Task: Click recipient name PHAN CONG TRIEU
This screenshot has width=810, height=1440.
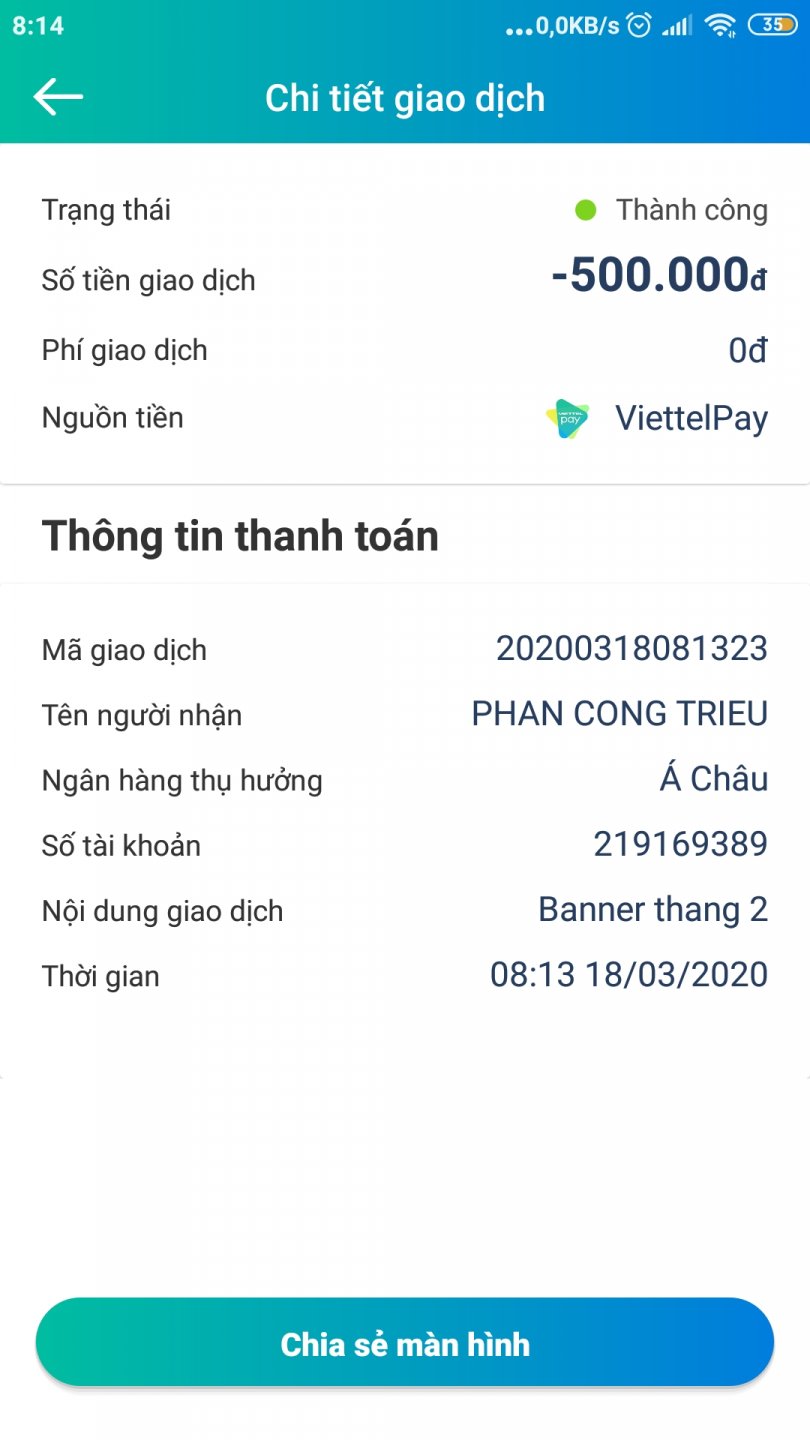Action: point(620,713)
